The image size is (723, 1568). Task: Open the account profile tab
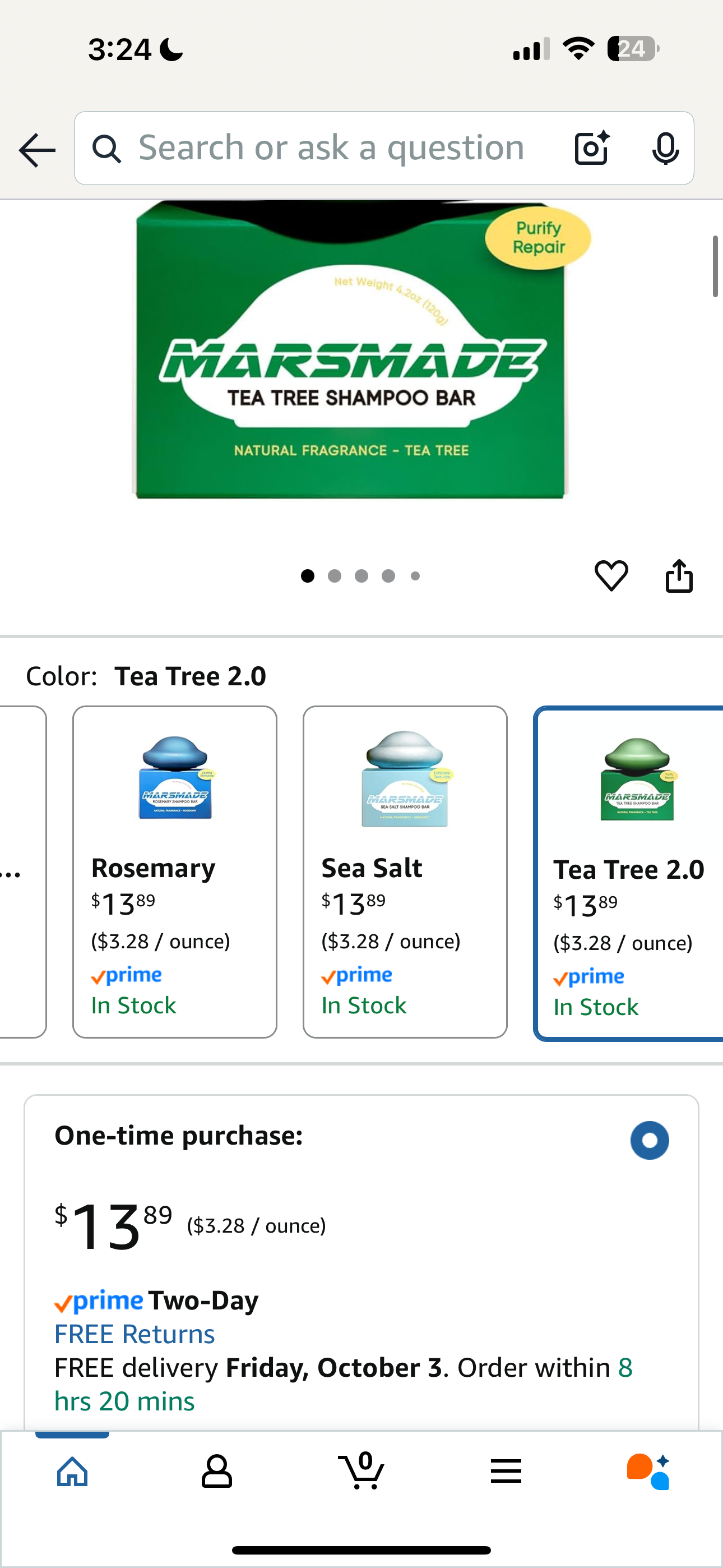pos(217,1471)
